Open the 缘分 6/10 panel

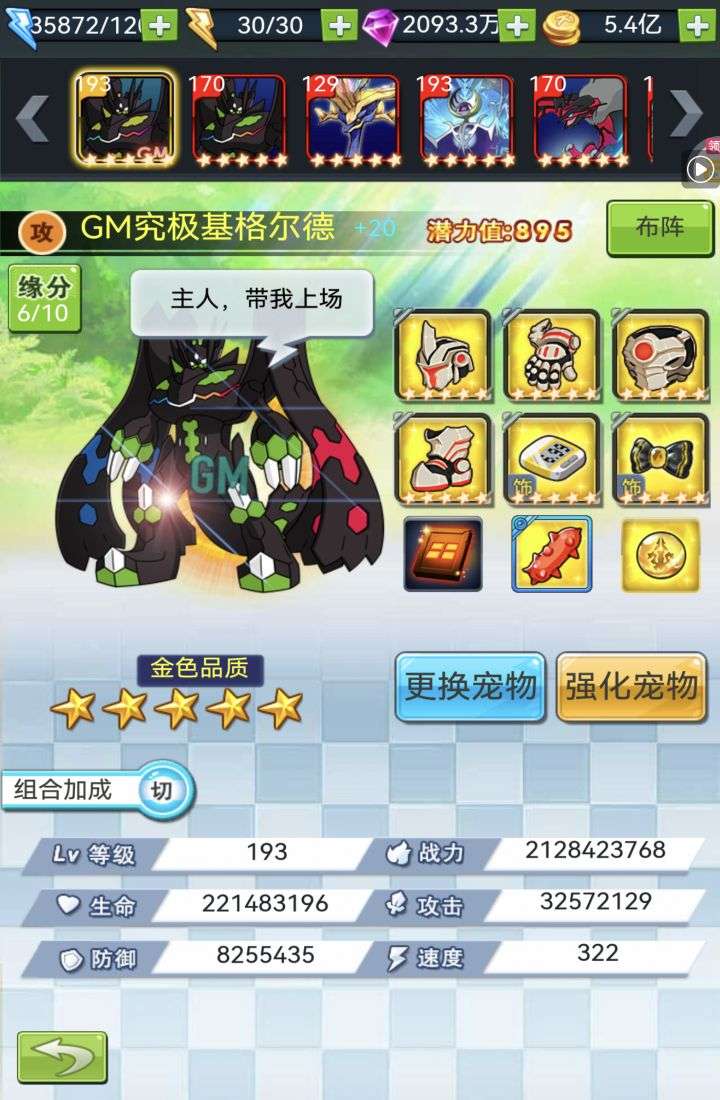(43, 298)
